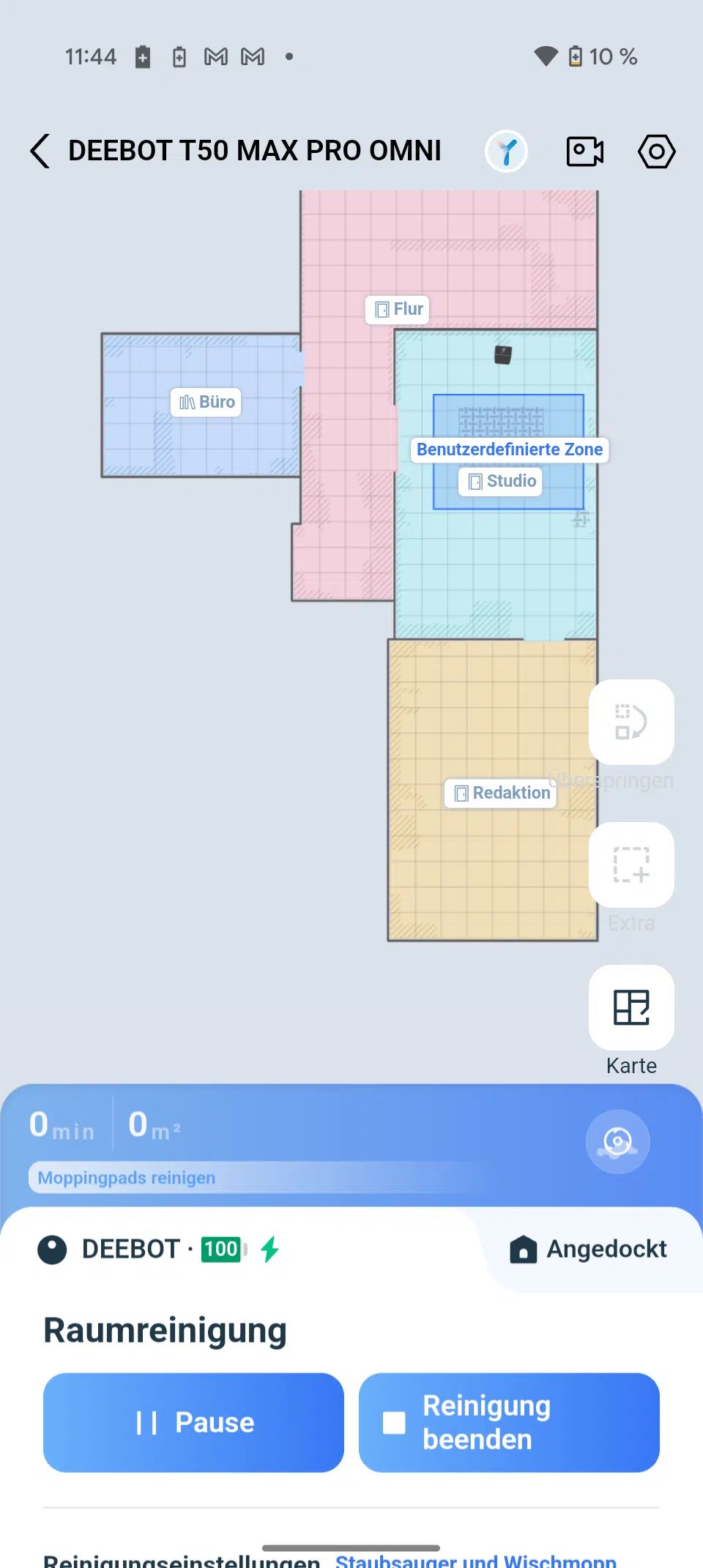Select the Redaktion room on map
The width and height of the screenshot is (703, 1568).
click(501, 793)
